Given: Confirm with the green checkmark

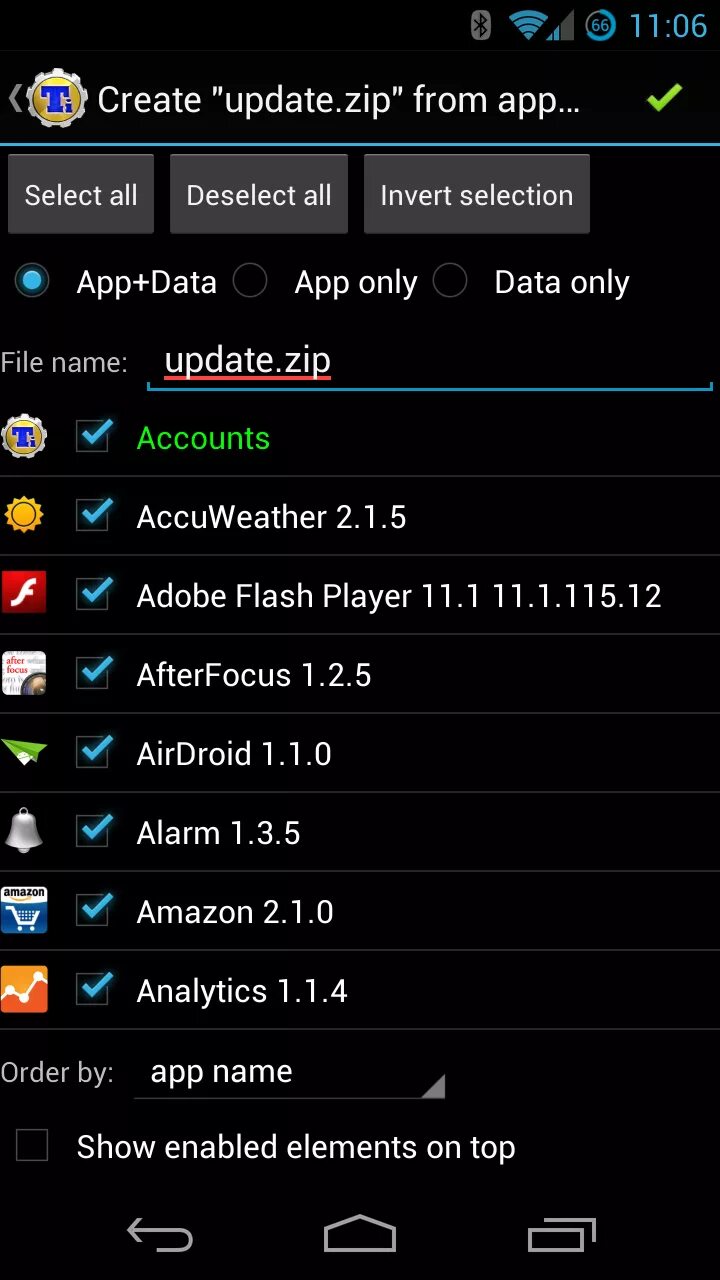Looking at the screenshot, I should pos(663,98).
